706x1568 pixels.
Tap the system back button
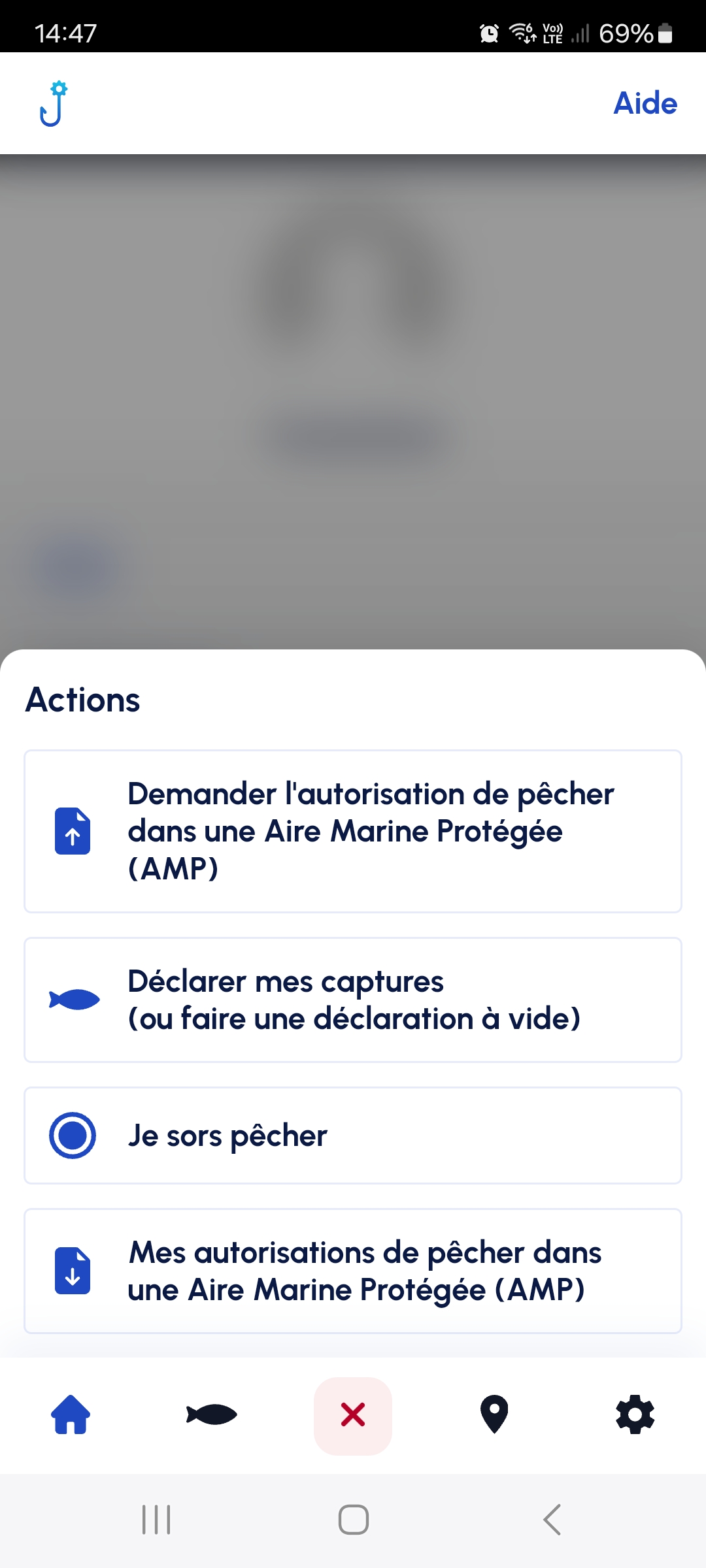[x=552, y=1520]
